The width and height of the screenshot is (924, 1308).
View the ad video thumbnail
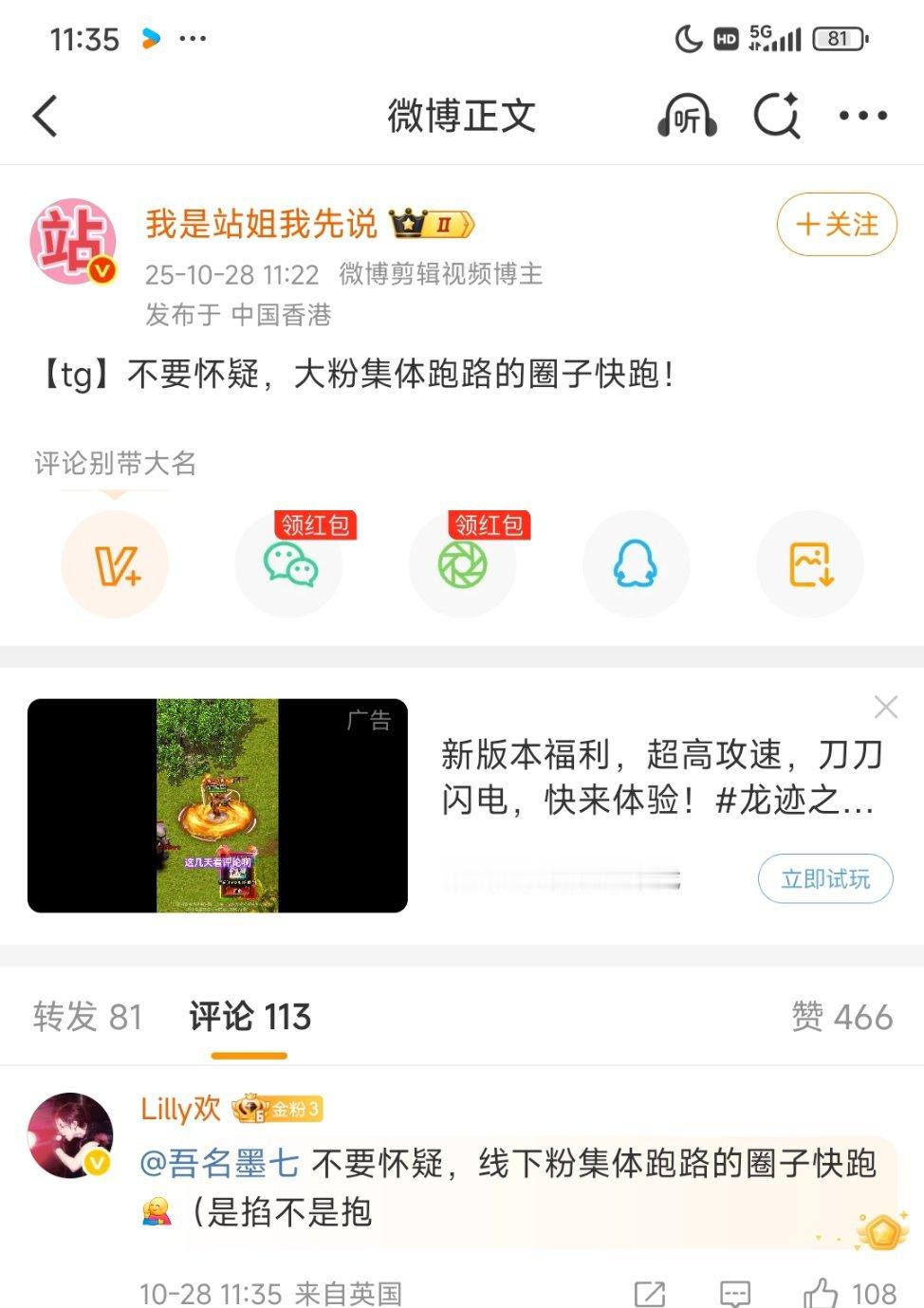coord(218,806)
